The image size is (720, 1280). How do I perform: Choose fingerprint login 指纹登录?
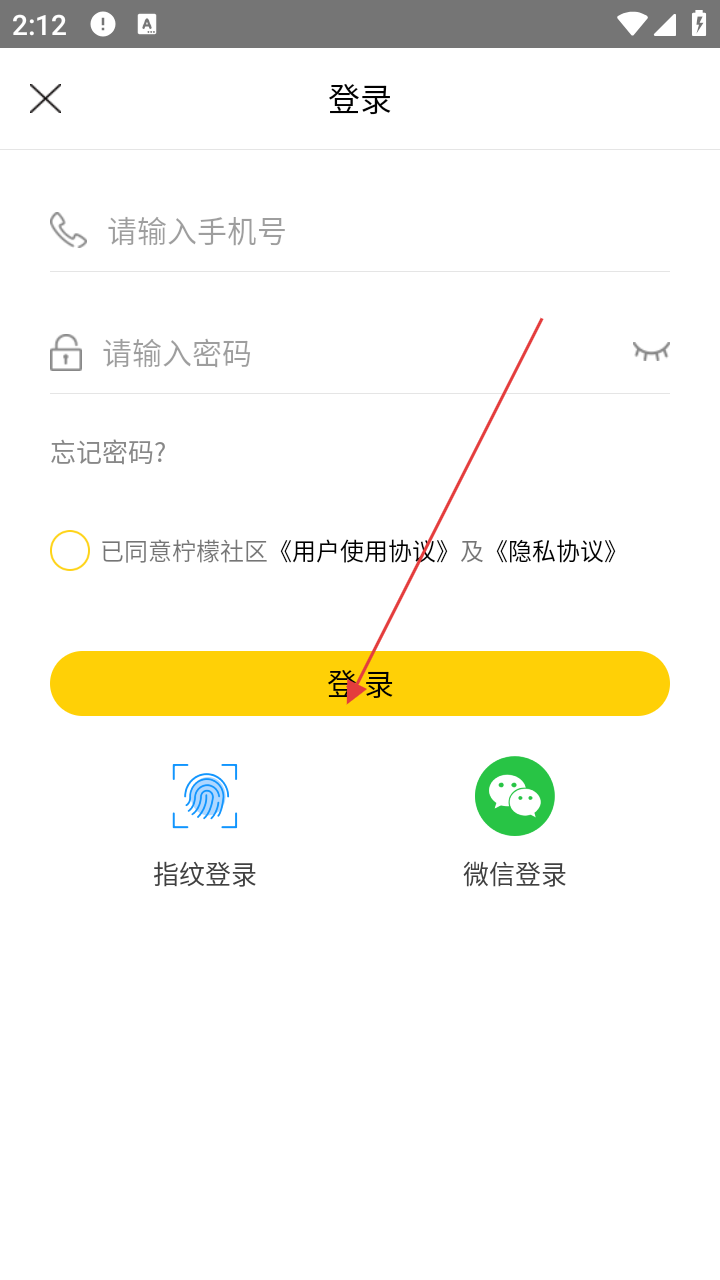pyautogui.click(x=205, y=822)
